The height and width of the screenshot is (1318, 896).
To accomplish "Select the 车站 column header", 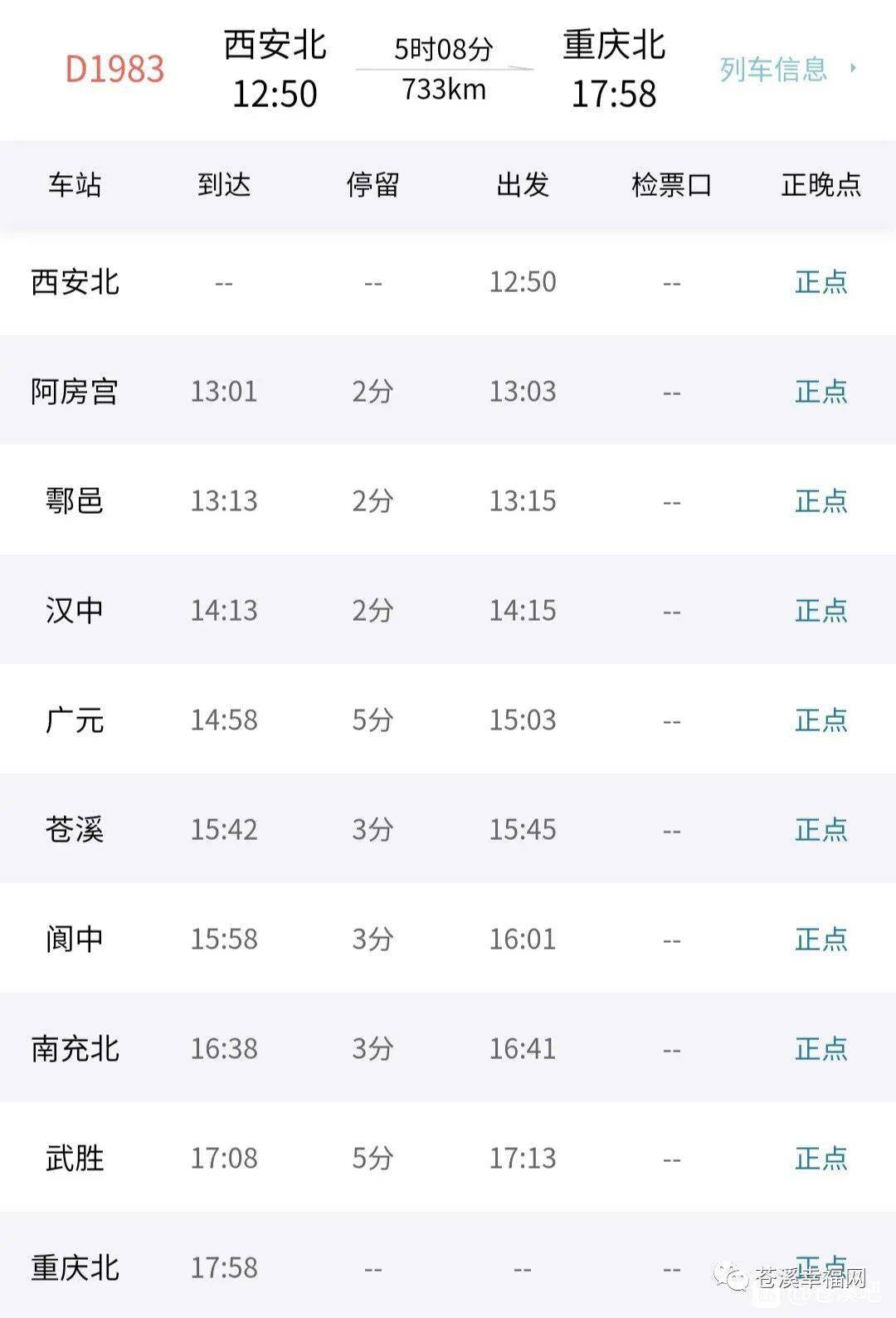I will [x=73, y=184].
